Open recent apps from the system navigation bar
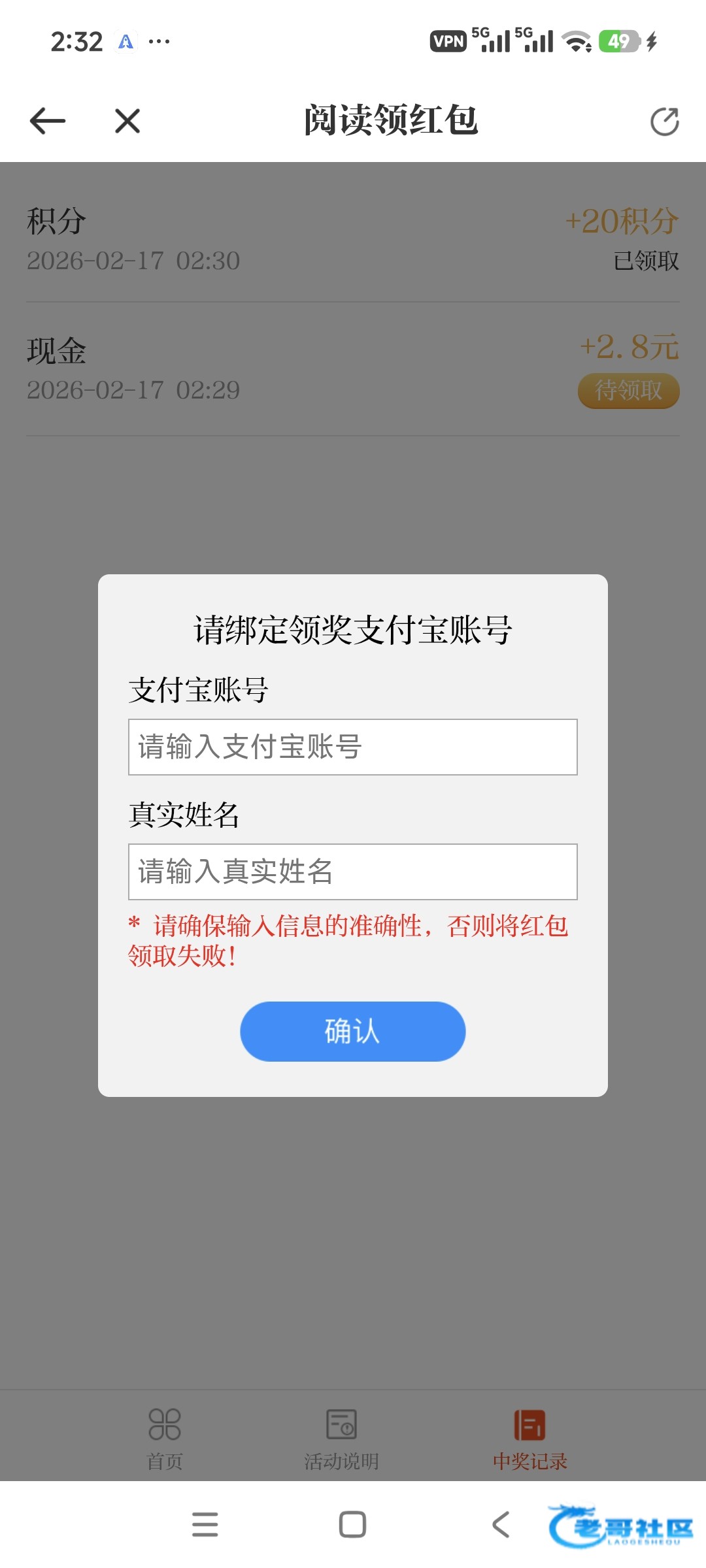706x1568 pixels. 205,1524
